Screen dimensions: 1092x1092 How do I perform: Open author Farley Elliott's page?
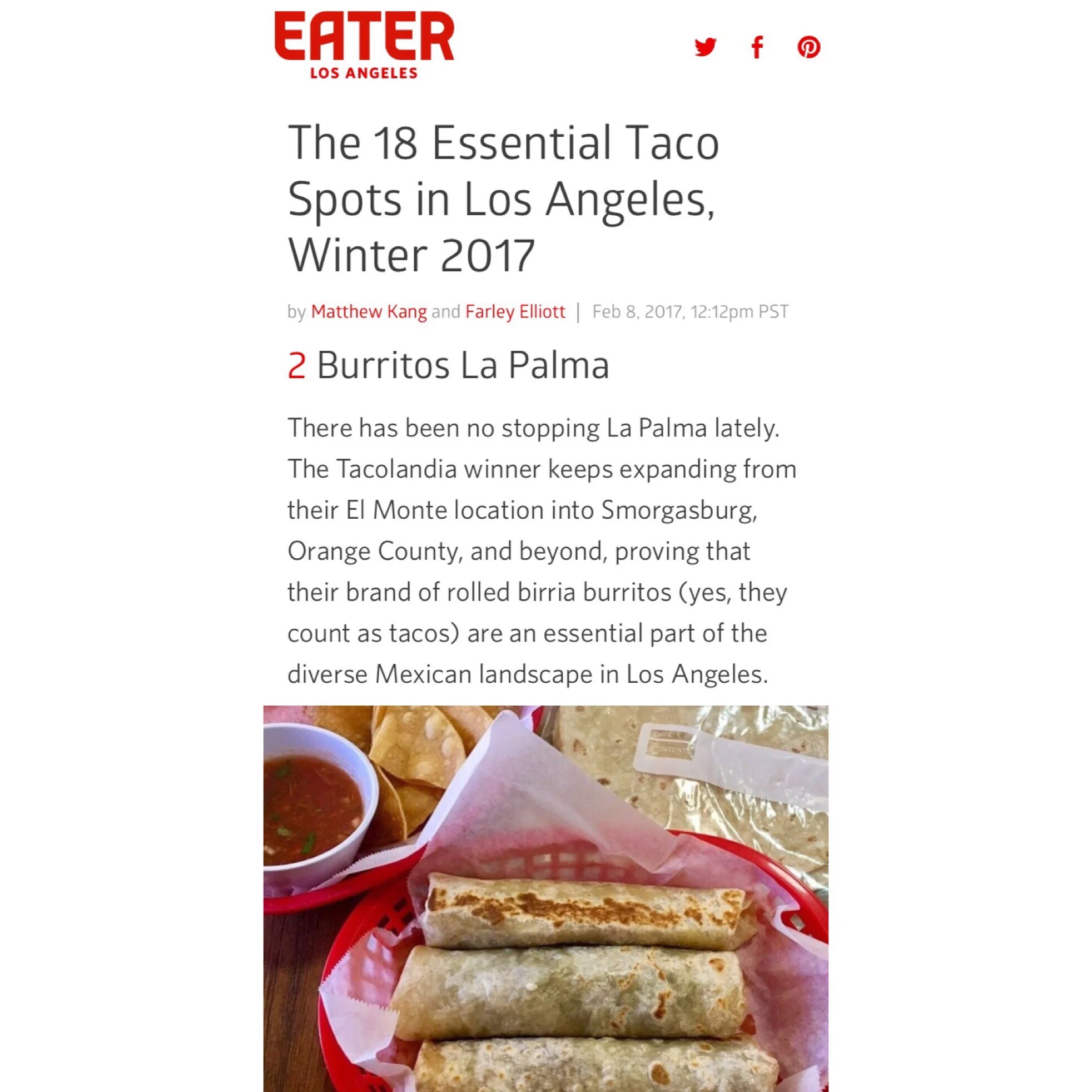point(515,311)
